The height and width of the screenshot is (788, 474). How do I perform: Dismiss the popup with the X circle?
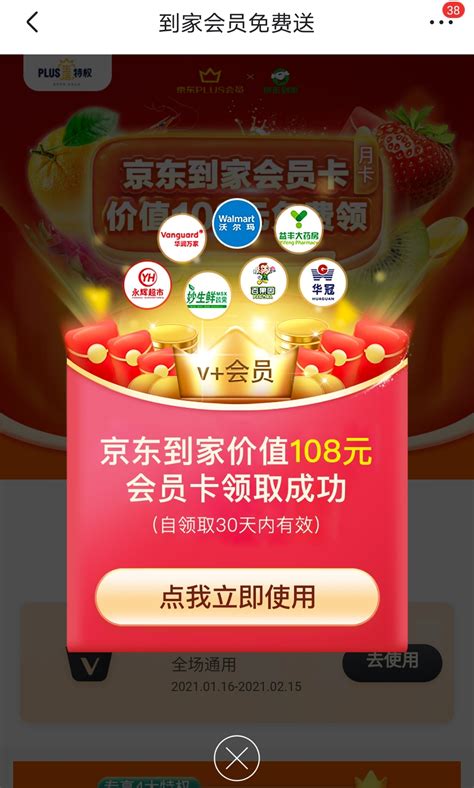pos(237,758)
